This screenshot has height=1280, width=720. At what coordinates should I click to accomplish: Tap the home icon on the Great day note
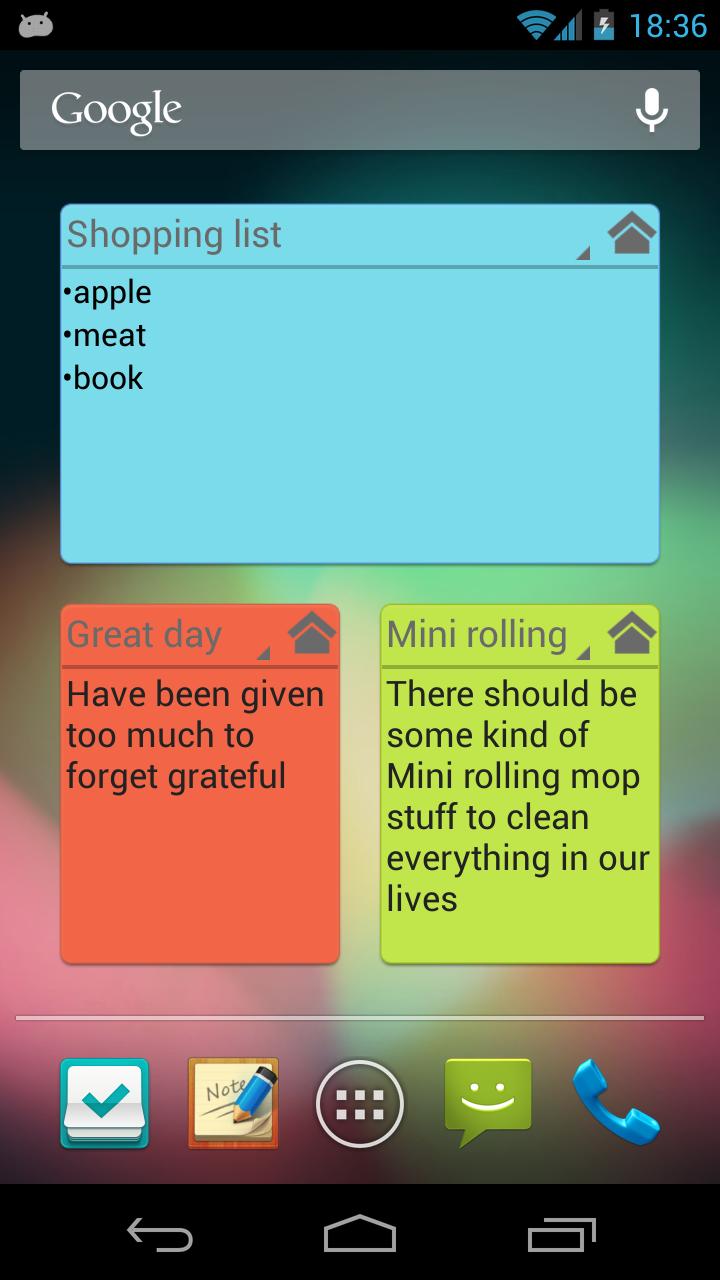point(311,634)
